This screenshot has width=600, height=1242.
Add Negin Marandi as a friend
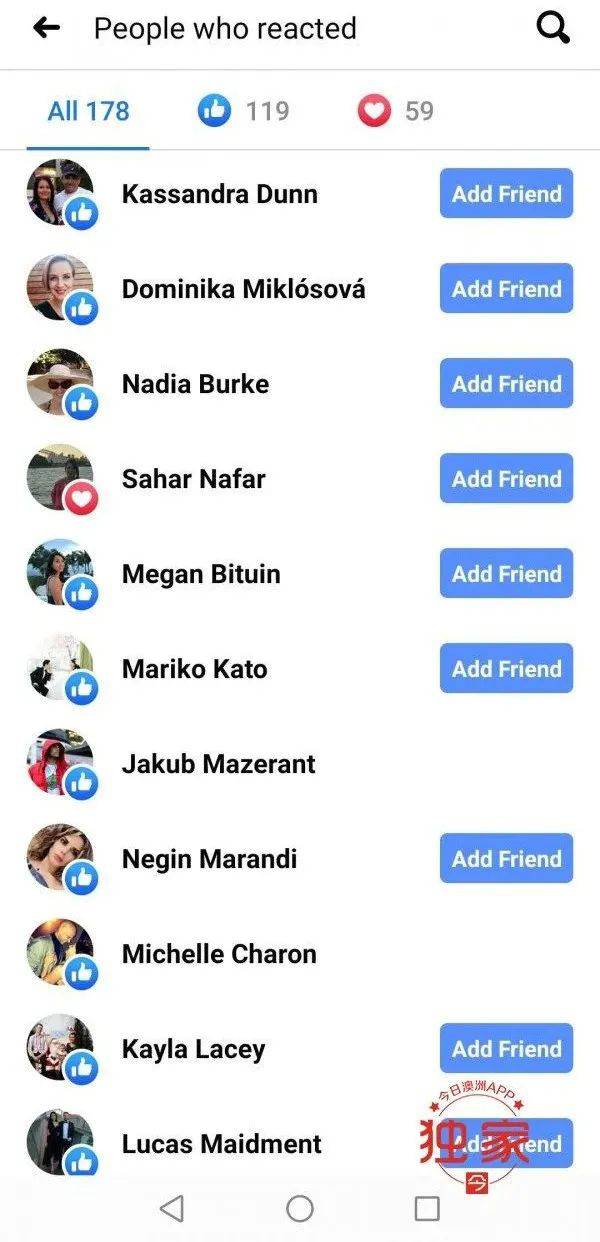(x=506, y=859)
